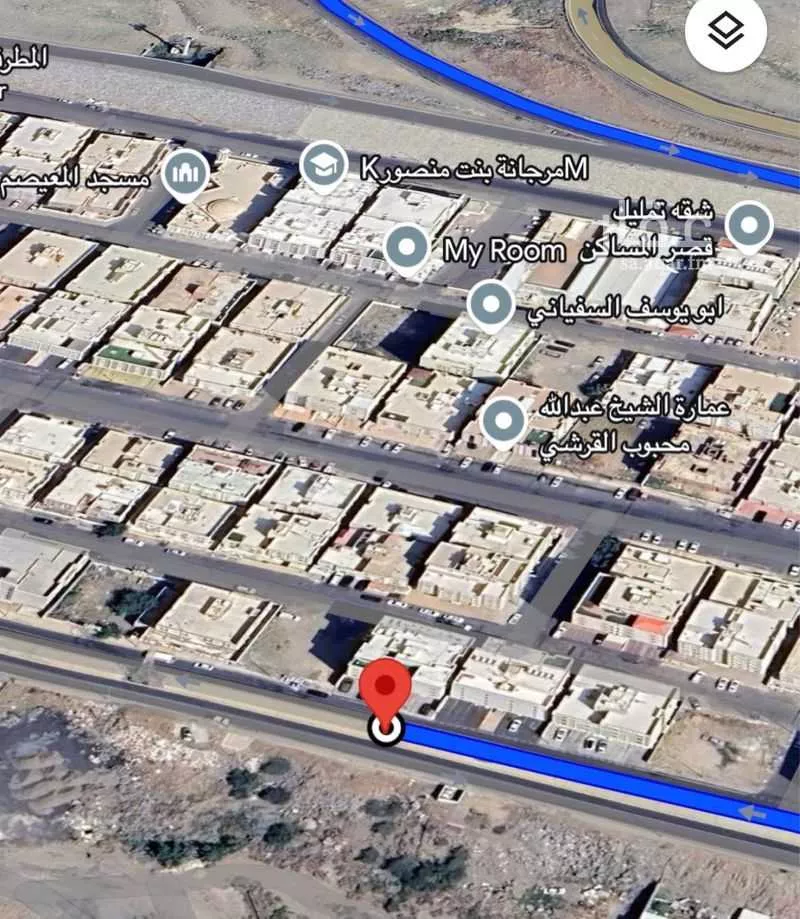Viewport: 800px width, 919px height.
Task: Select the ابو يوسف السفياني marker
Action: pos(491,305)
